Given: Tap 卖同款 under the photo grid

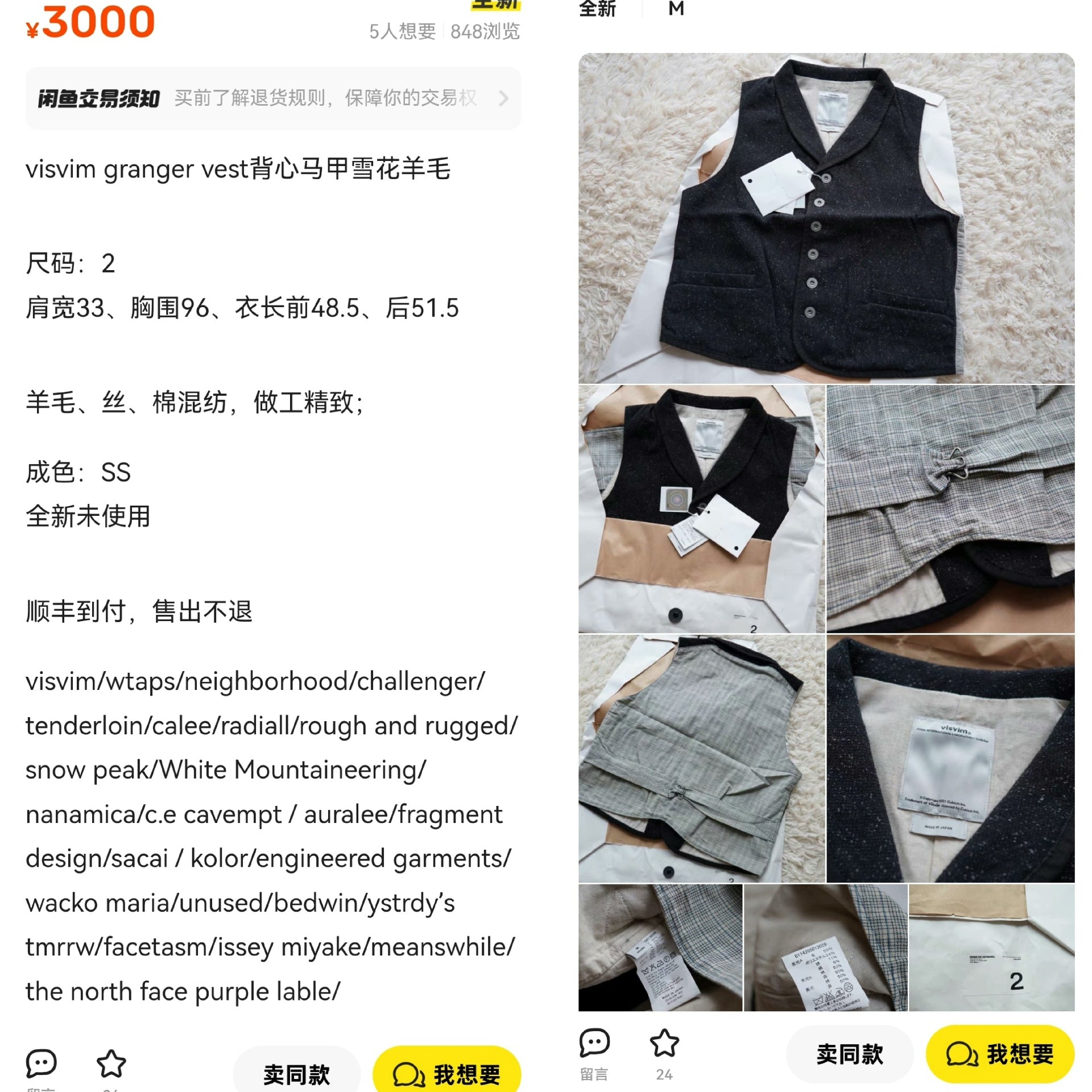Looking at the screenshot, I should pos(849,1054).
